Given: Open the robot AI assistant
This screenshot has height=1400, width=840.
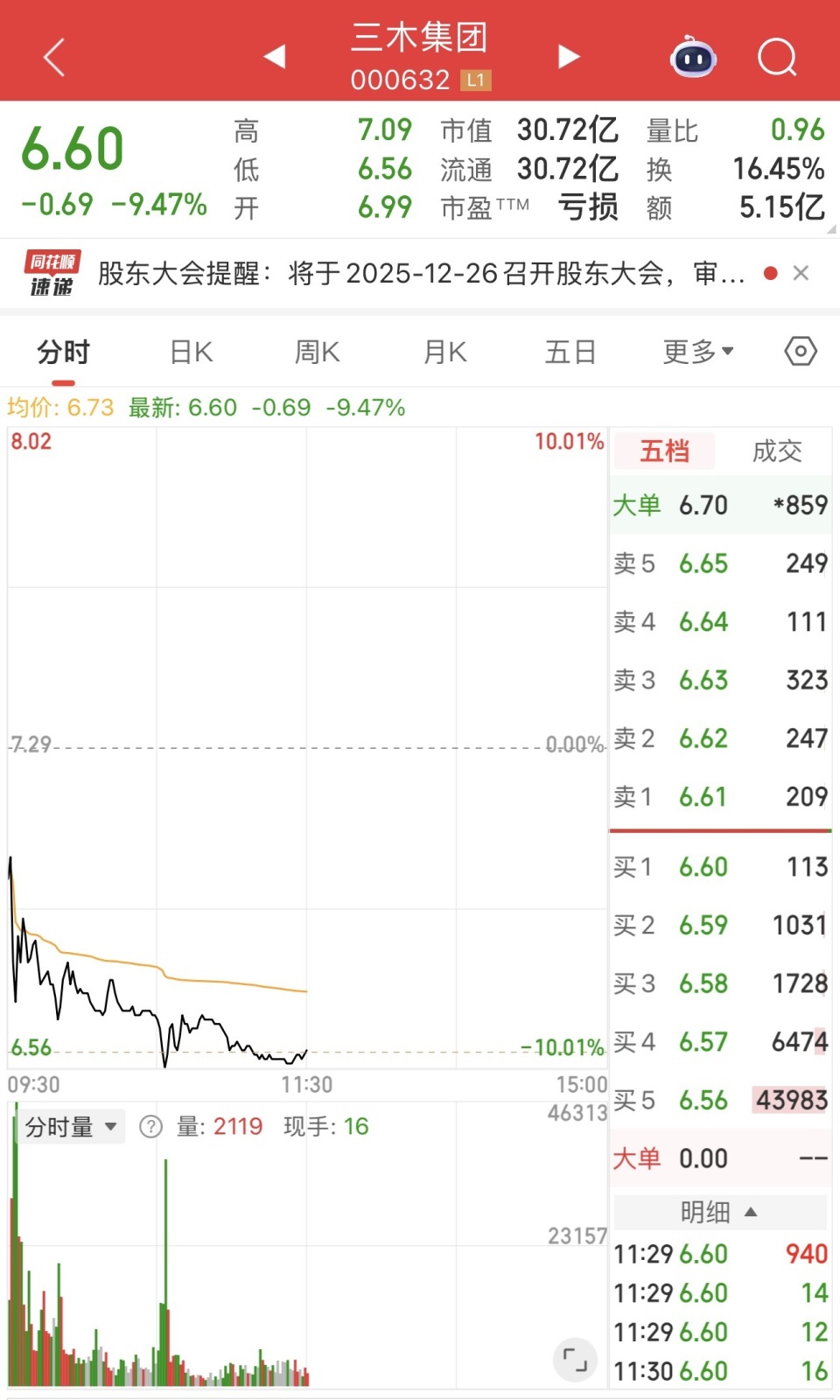Looking at the screenshot, I should 693,58.
